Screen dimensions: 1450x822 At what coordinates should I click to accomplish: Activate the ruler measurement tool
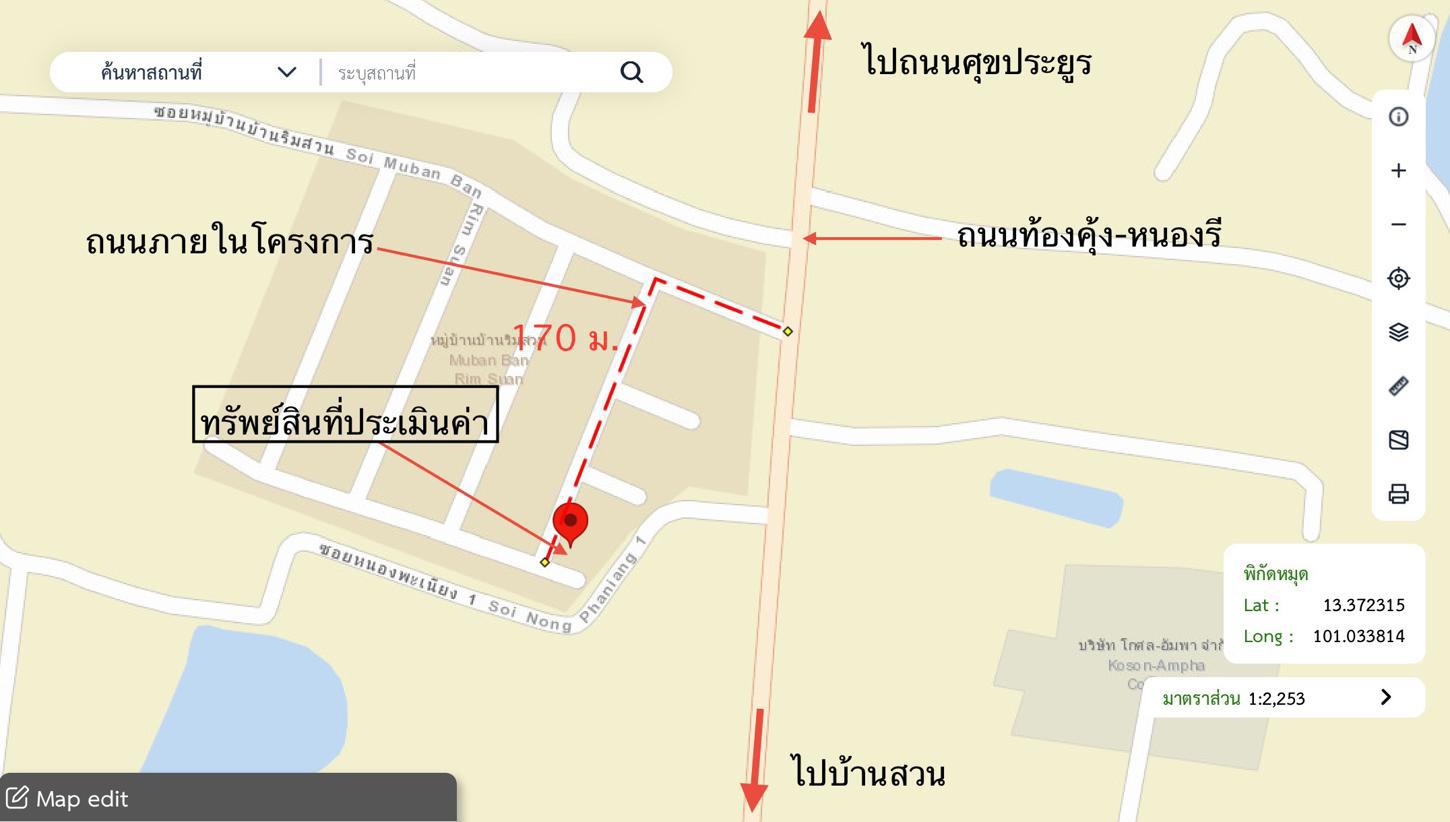[1399, 386]
